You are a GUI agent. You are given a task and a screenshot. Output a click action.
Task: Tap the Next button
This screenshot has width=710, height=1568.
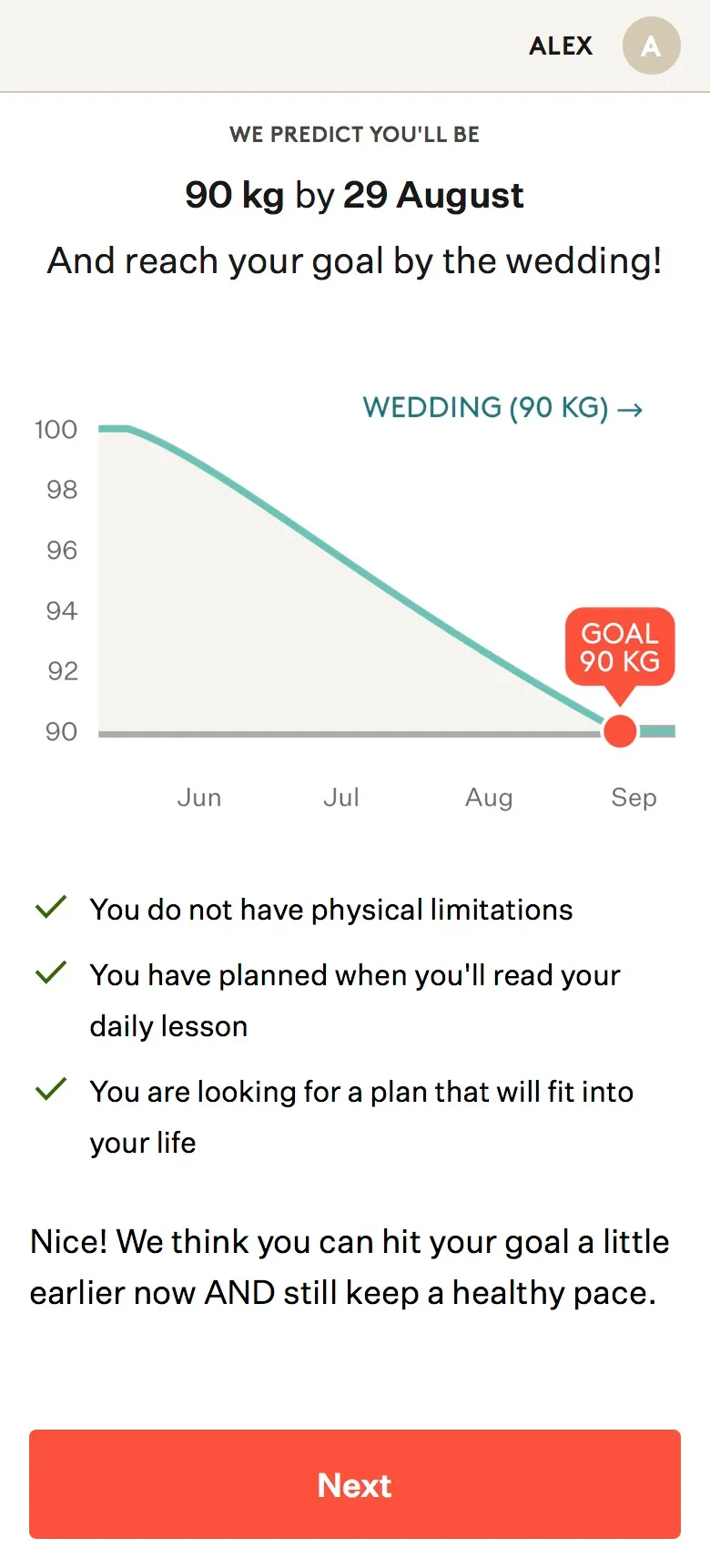click(x=355, y=1484)
